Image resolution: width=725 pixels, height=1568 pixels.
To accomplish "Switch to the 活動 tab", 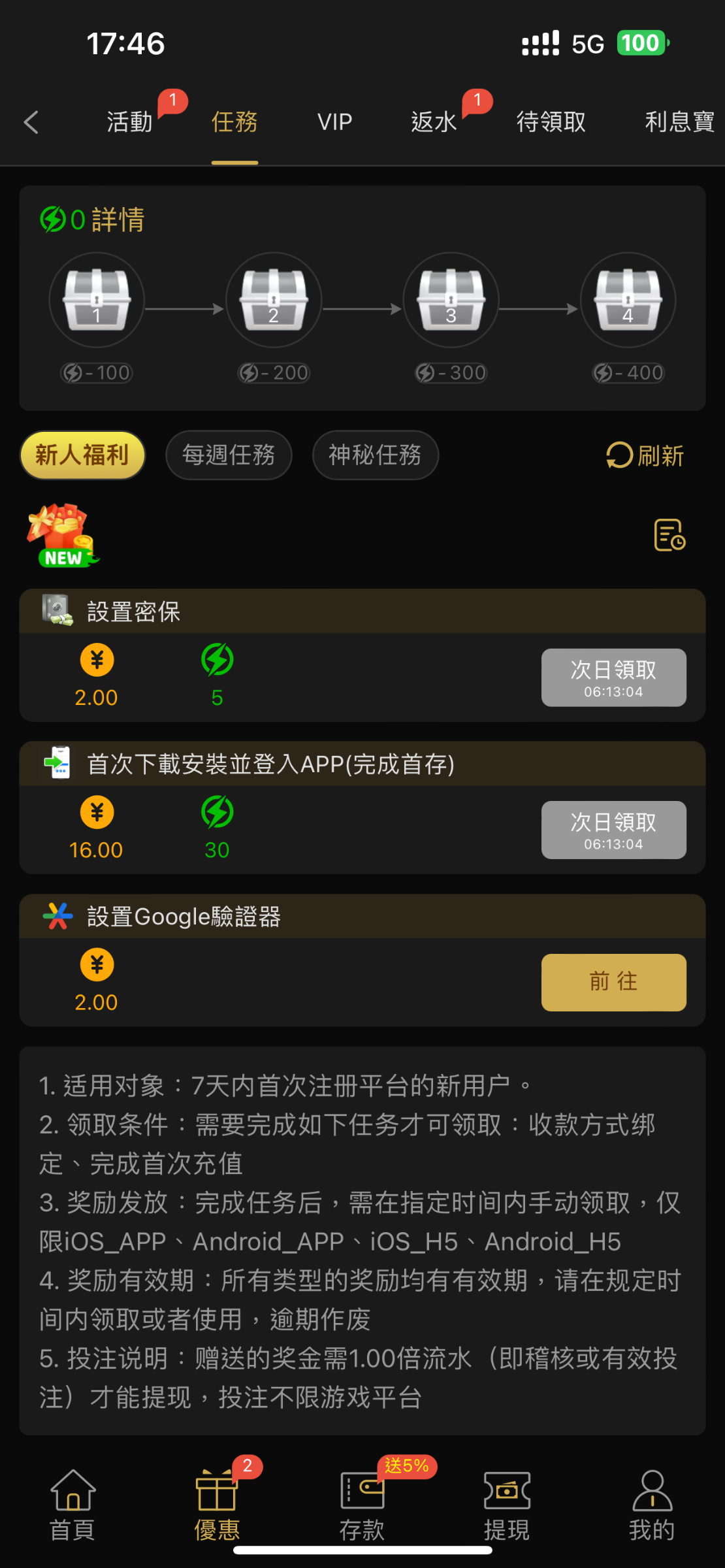I will (129, 122).
